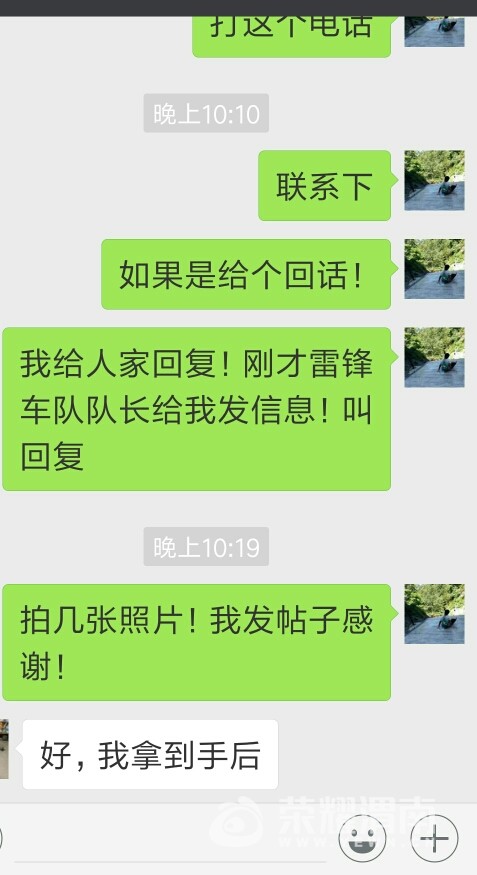This screenshot has height=875, width=477.
Task: Open the plus attachment menu
Action: pos(435,839)
